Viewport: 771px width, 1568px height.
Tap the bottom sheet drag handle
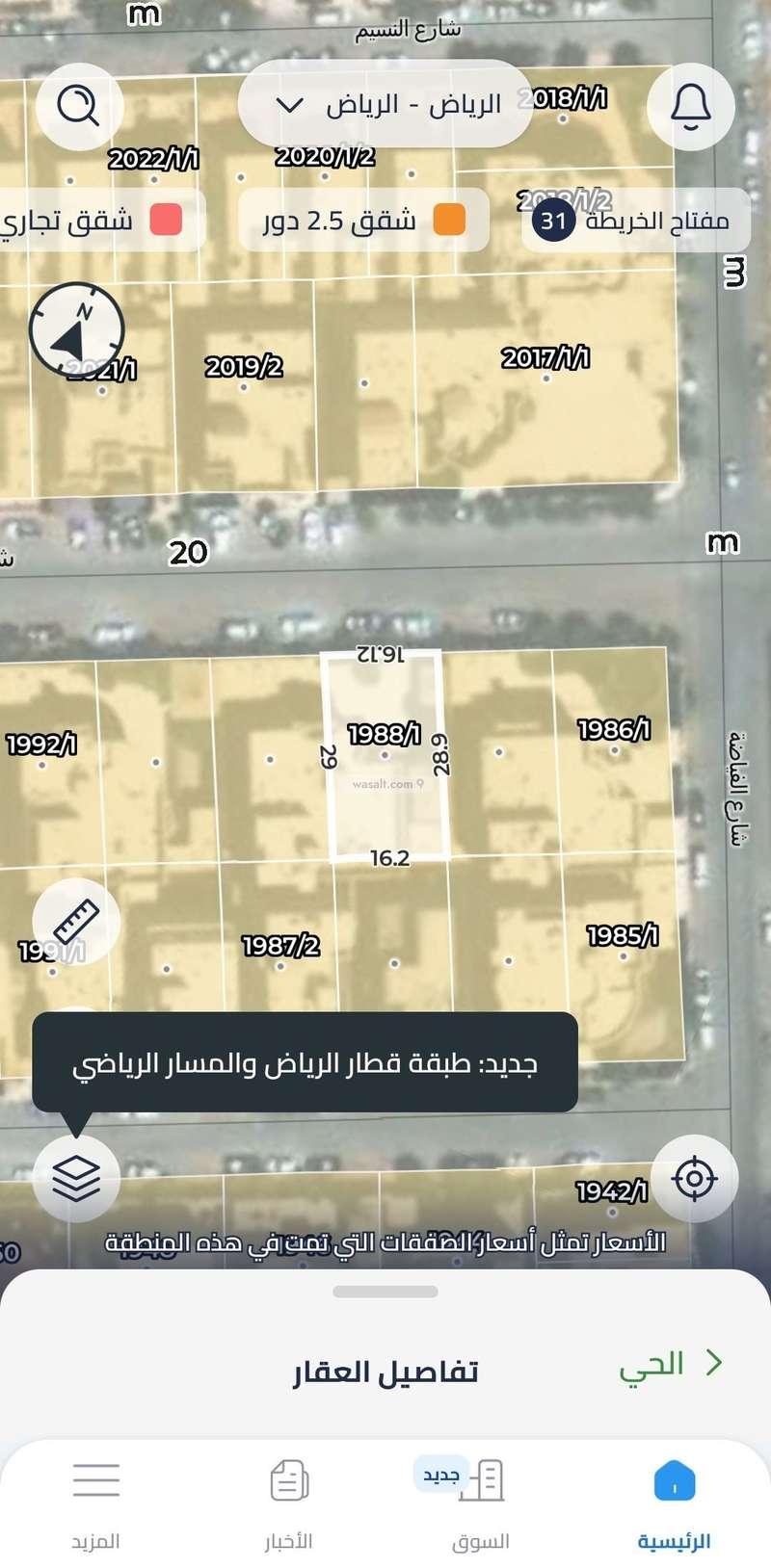tap(385, 1292)
